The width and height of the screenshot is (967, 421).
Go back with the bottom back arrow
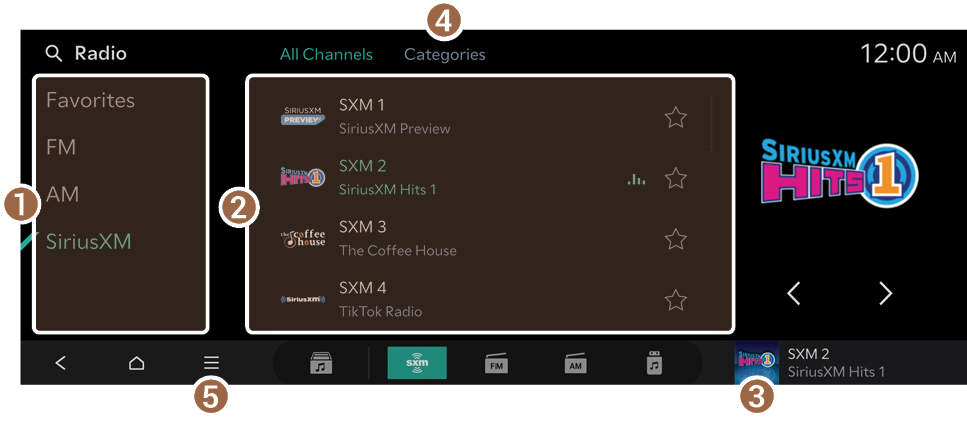61,363
